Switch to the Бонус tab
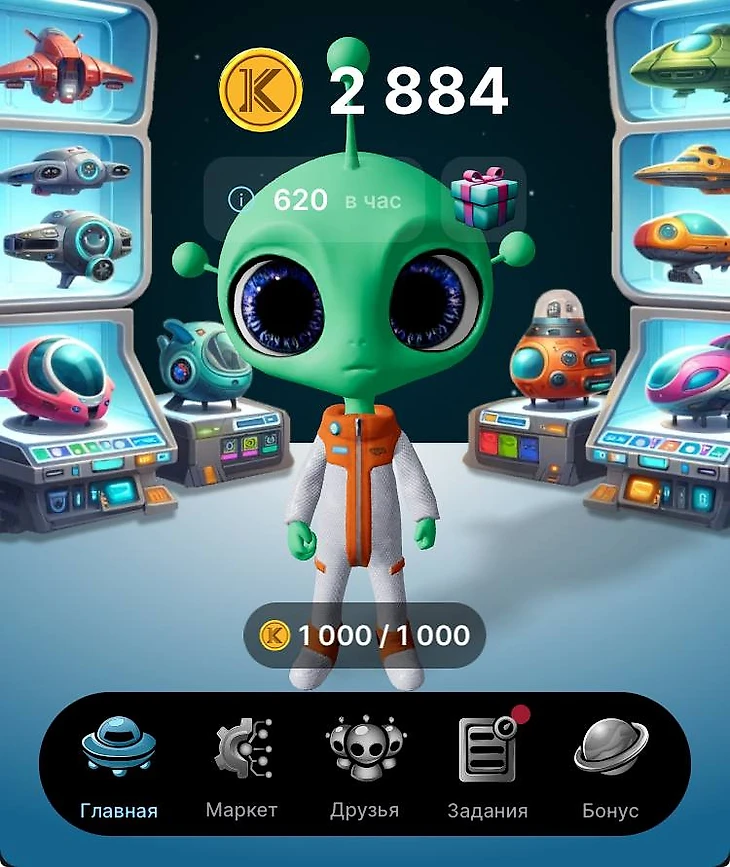 610,765
